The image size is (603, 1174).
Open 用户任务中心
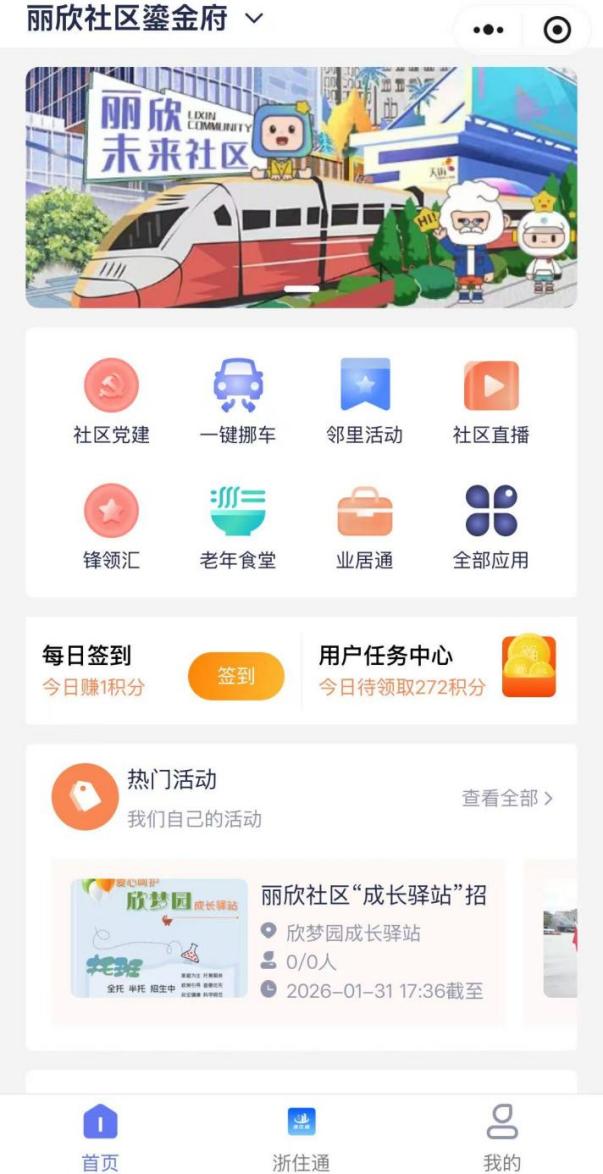[x=435, y=670]
